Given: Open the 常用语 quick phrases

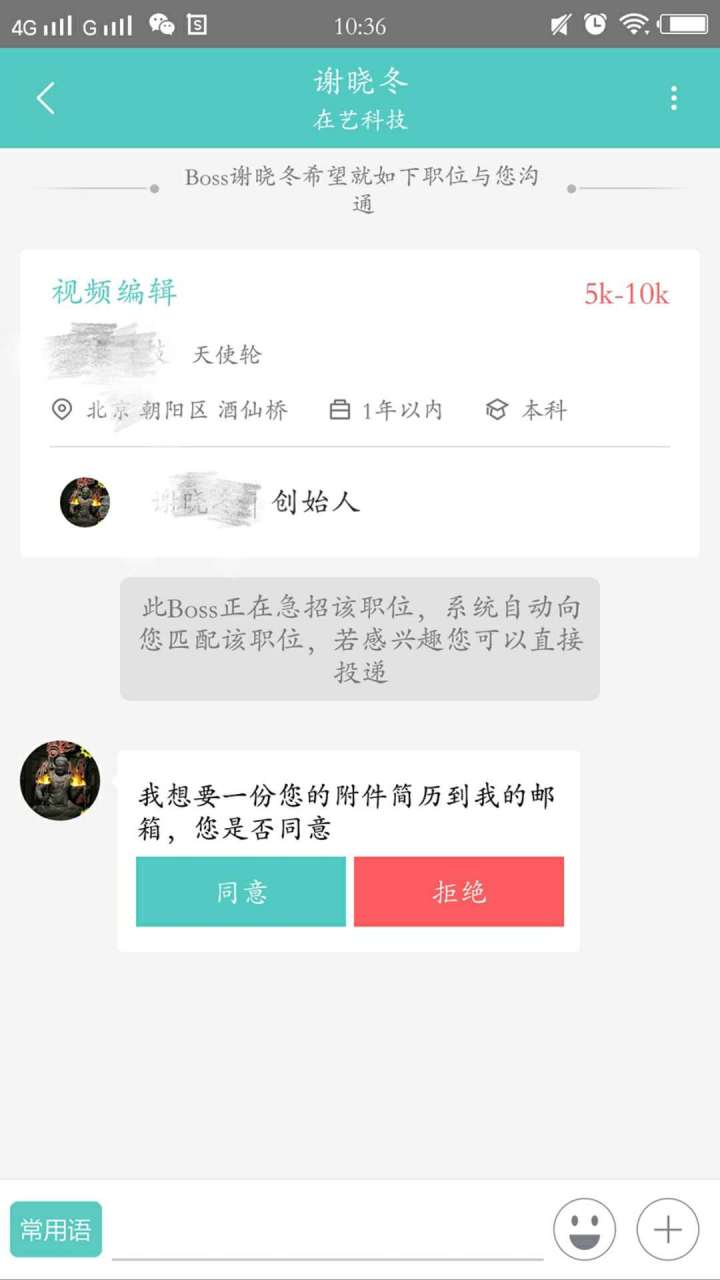Looking at the screenshot, I should point(56,1229).
